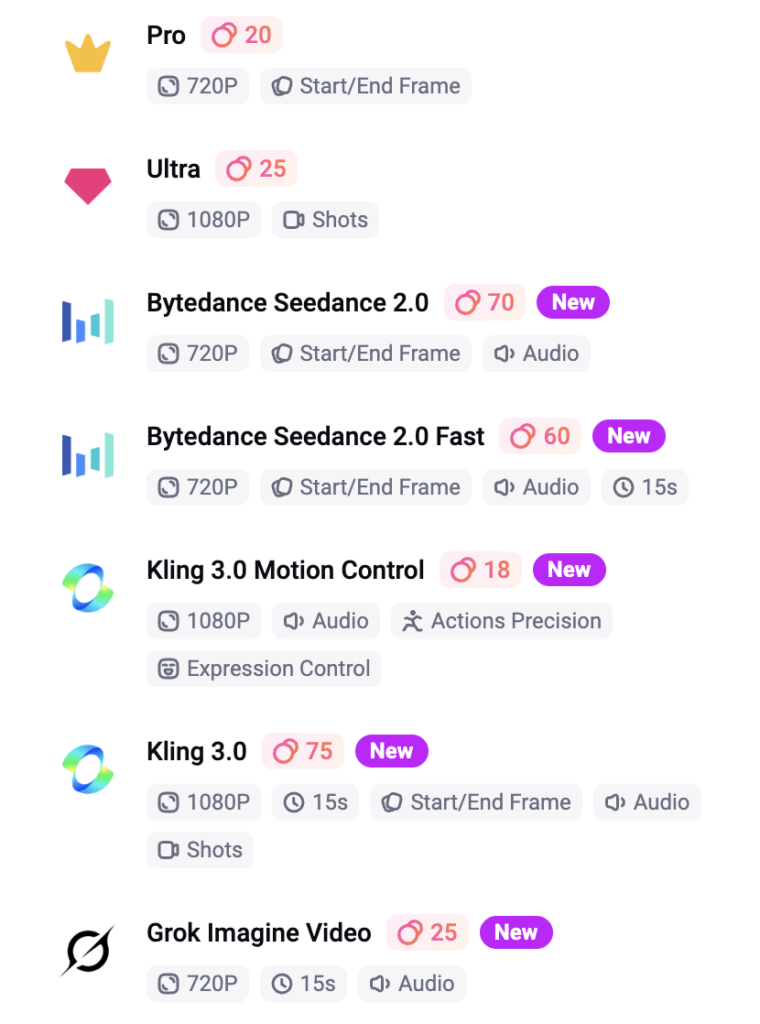Viewport: 760px width, 1024px height.
Task: Choose Grok Imagine Video model
Action: [x=258, y=933]
